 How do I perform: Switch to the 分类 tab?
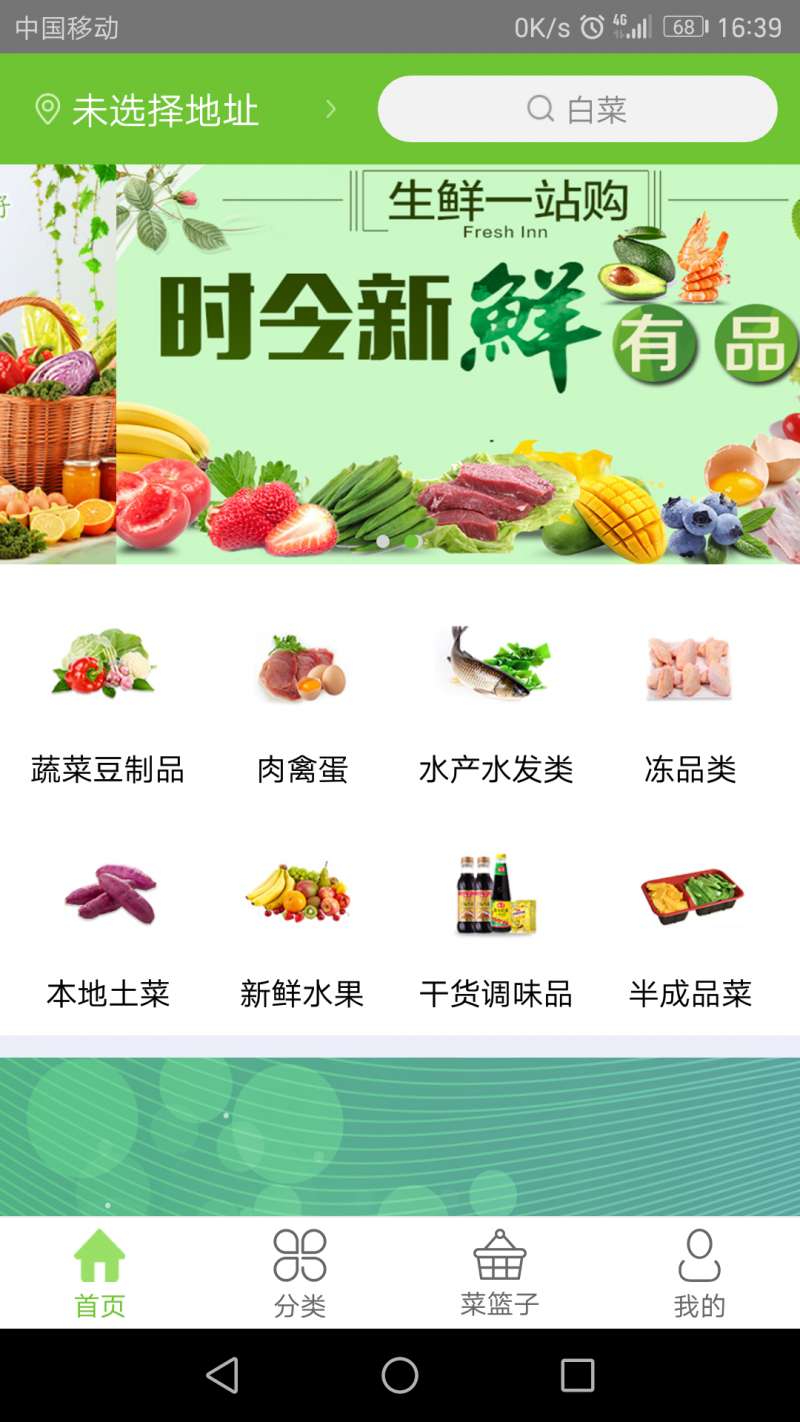pyautogui.click(x=300, y=1273)
